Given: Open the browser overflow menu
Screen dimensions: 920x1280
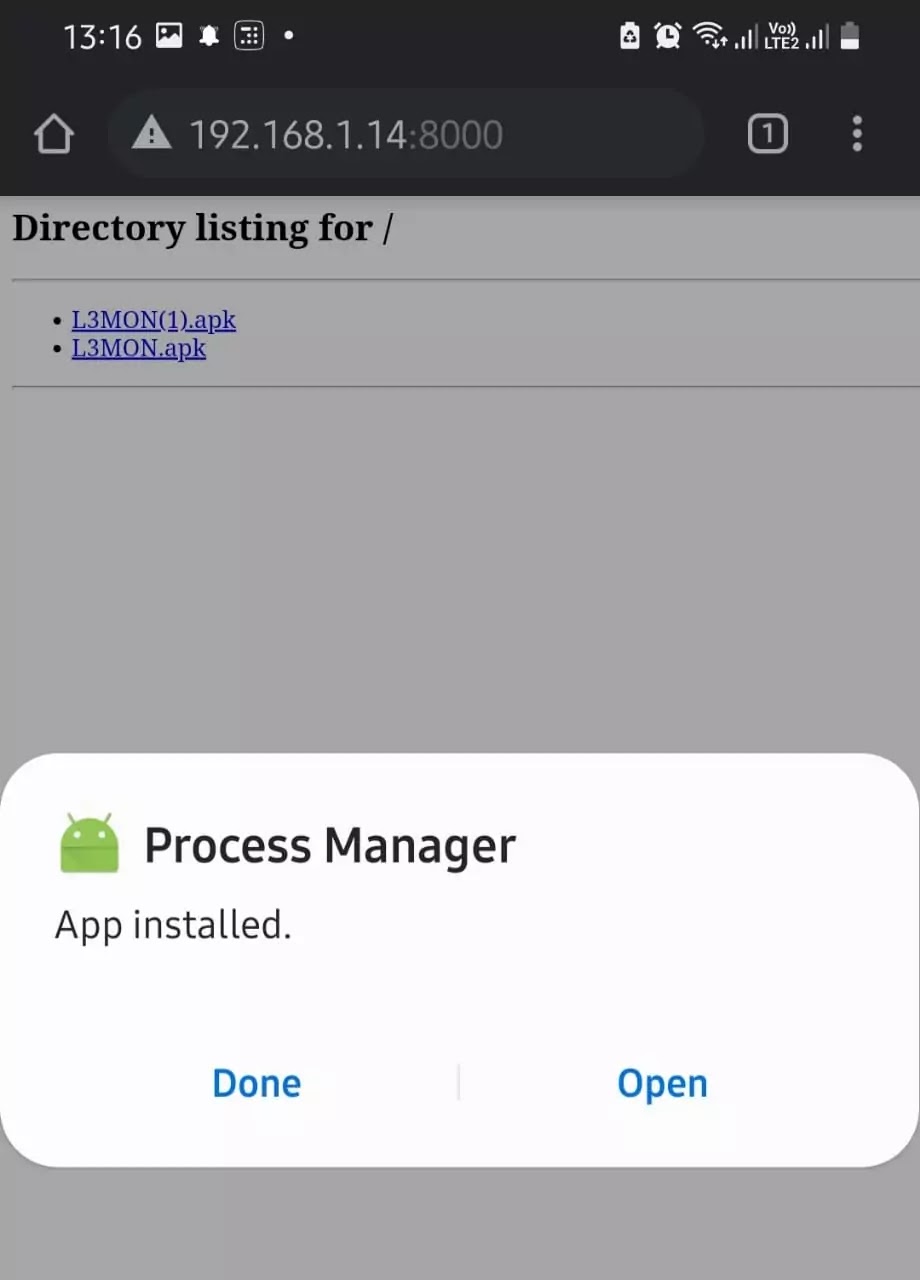Looking at the screenshot, I should click(x=857, y=134).
